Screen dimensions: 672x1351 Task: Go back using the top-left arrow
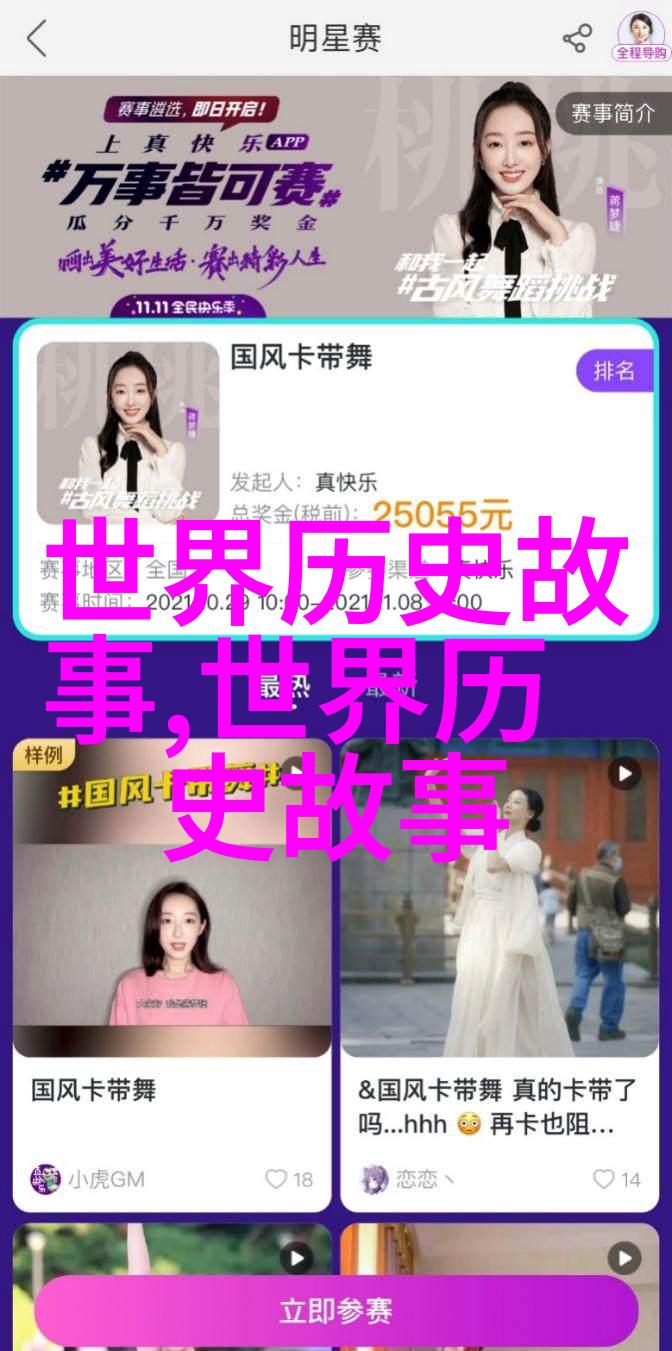point(36,39)
